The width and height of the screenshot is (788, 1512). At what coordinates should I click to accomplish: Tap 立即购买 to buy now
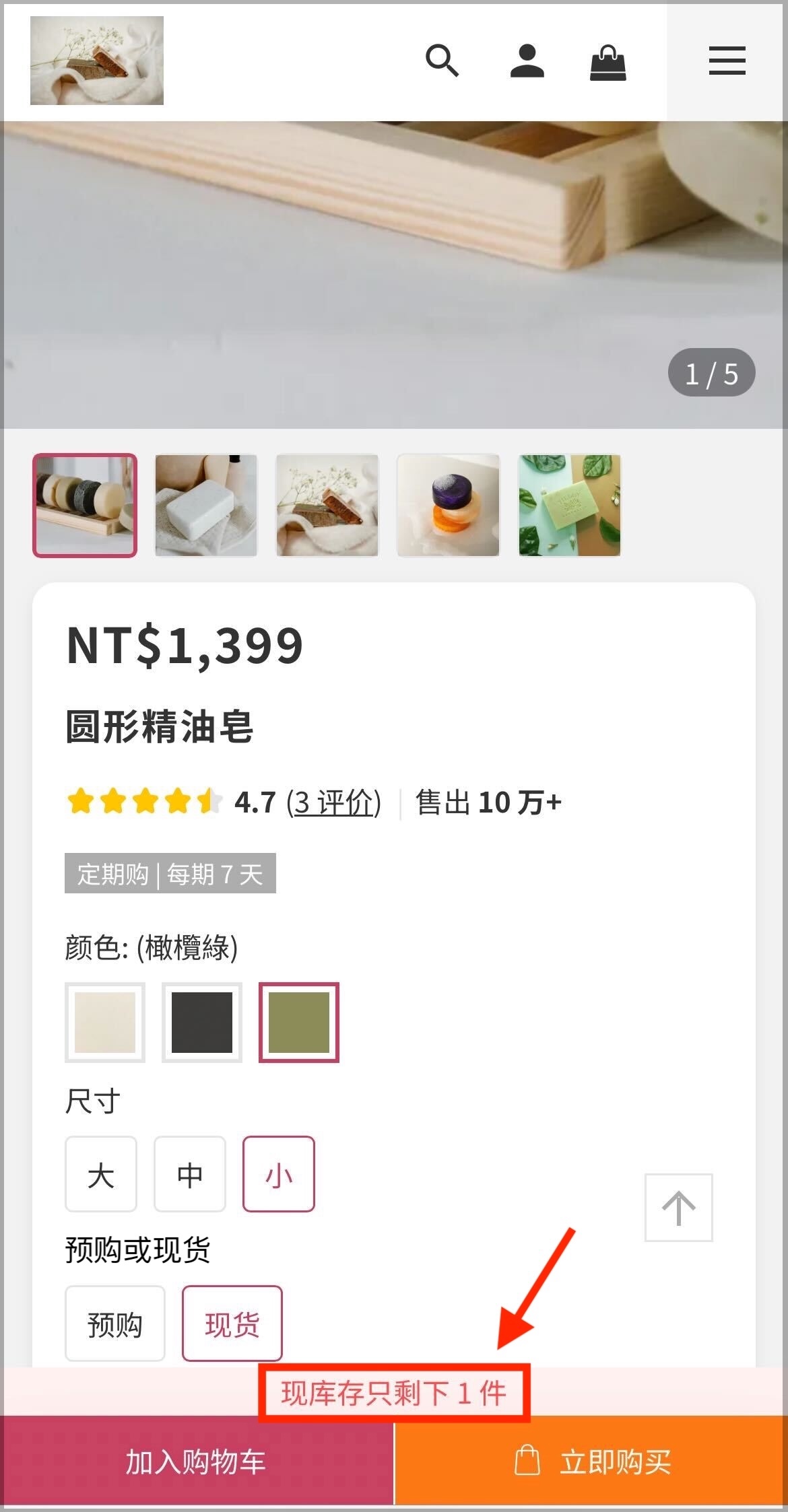(591, 1463)
